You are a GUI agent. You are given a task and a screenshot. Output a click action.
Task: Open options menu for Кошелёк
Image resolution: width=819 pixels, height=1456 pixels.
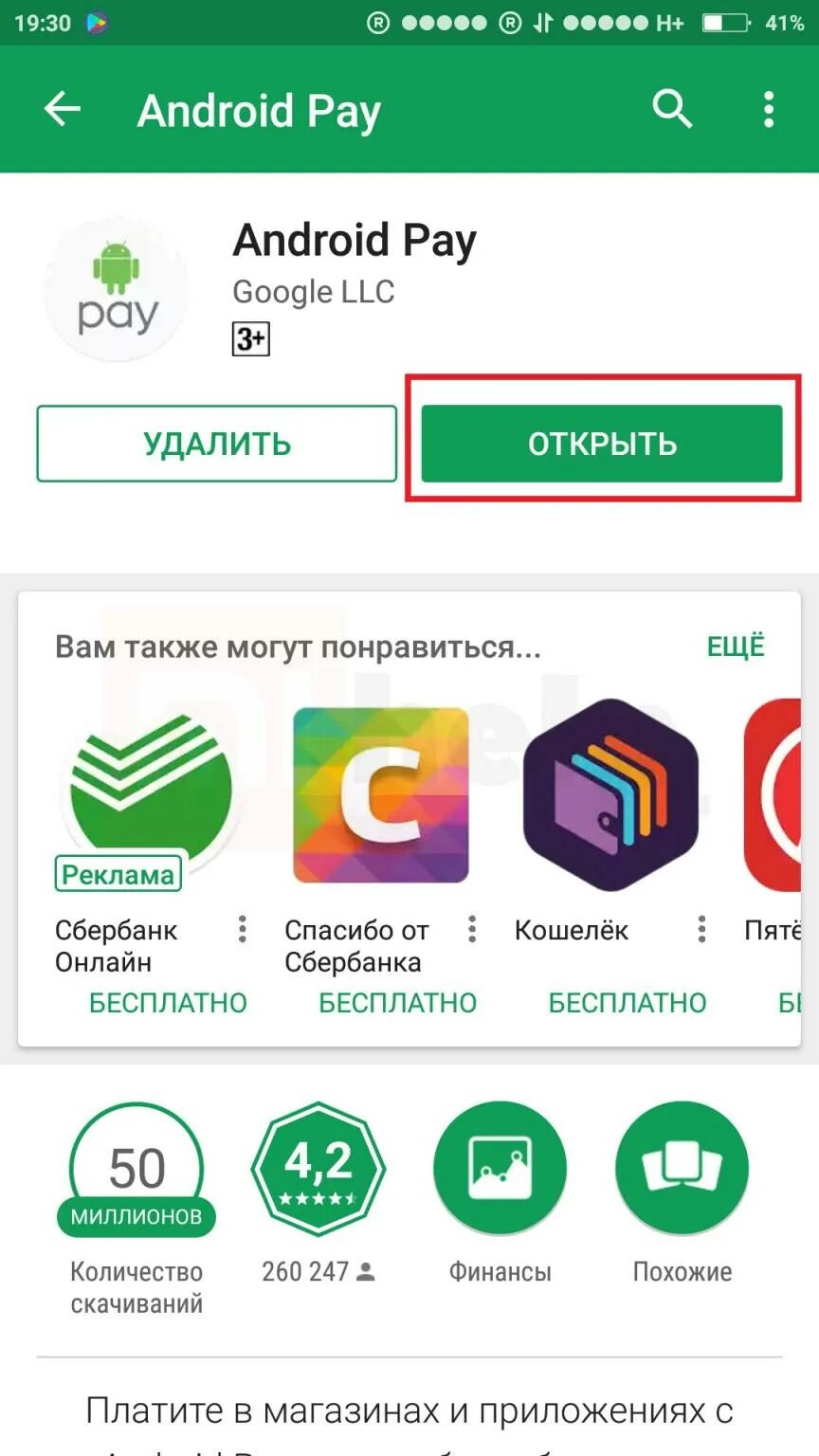701,930
